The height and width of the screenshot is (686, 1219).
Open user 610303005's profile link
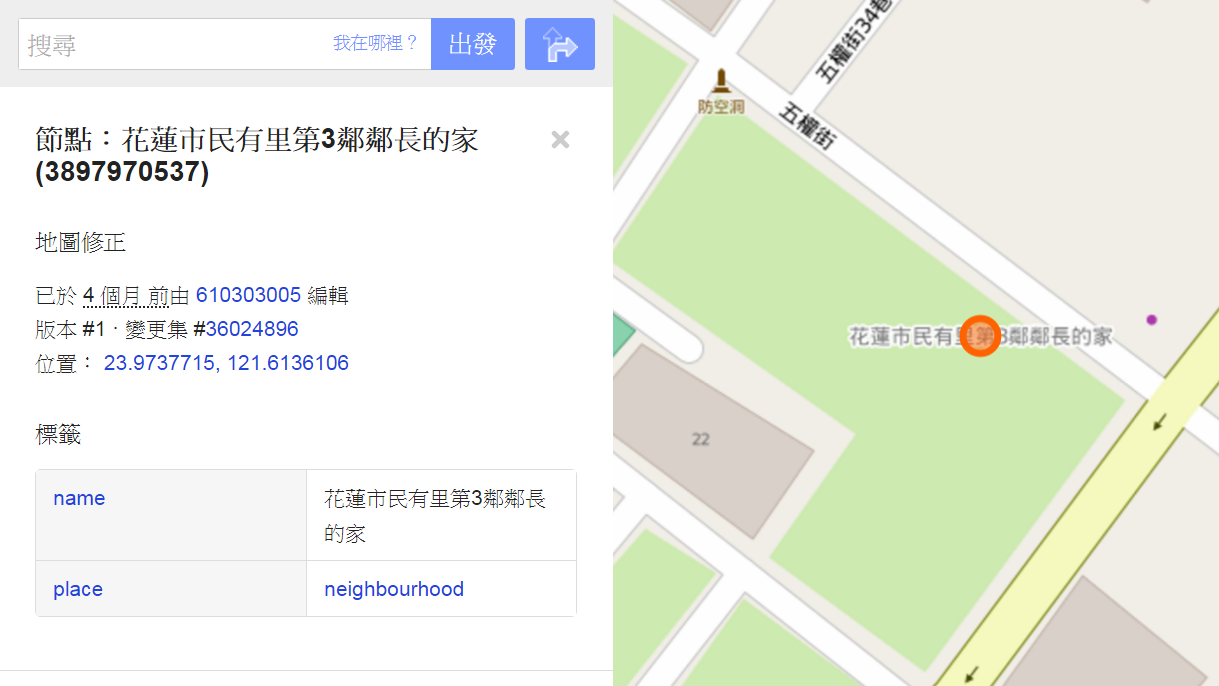click(x=248, y=296)
